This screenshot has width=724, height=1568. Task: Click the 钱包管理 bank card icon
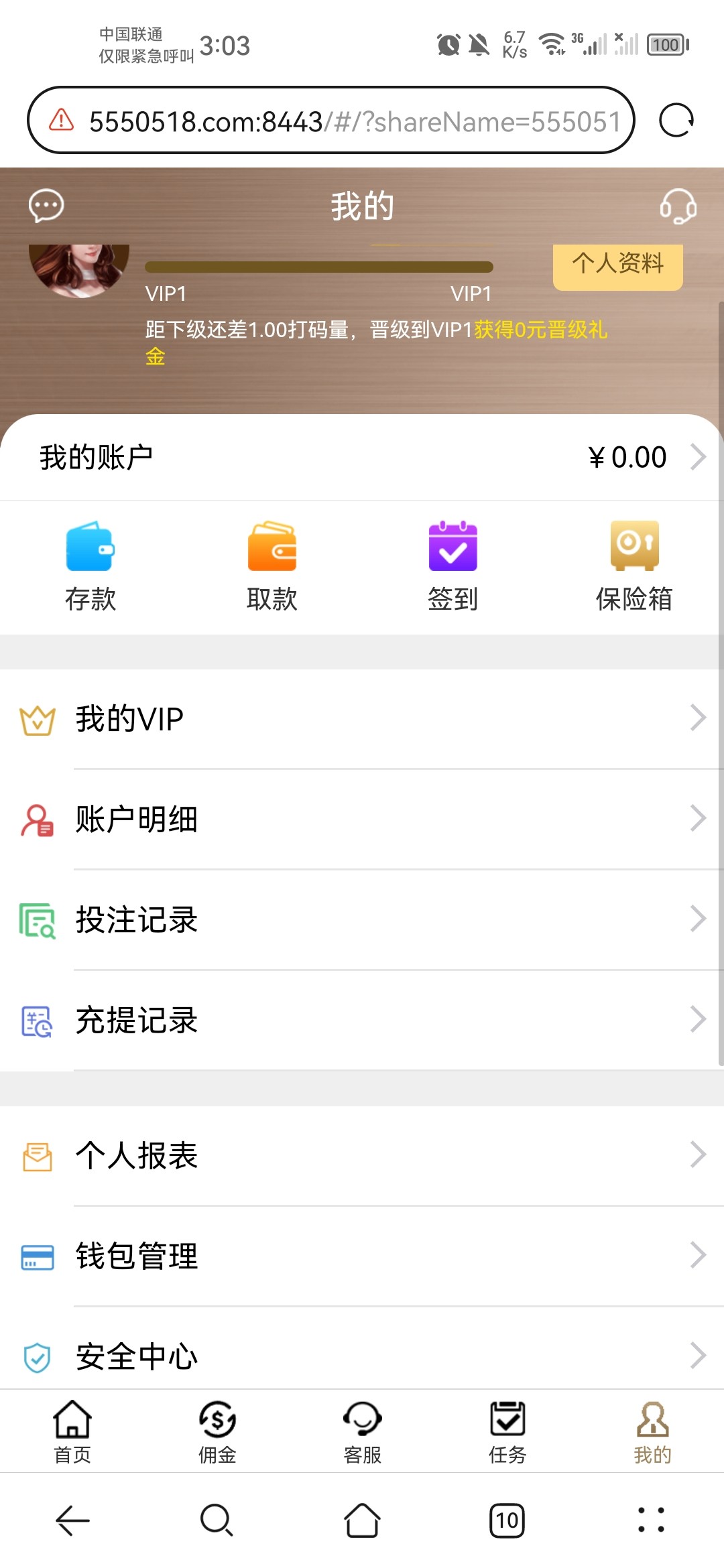[37, 1256]
